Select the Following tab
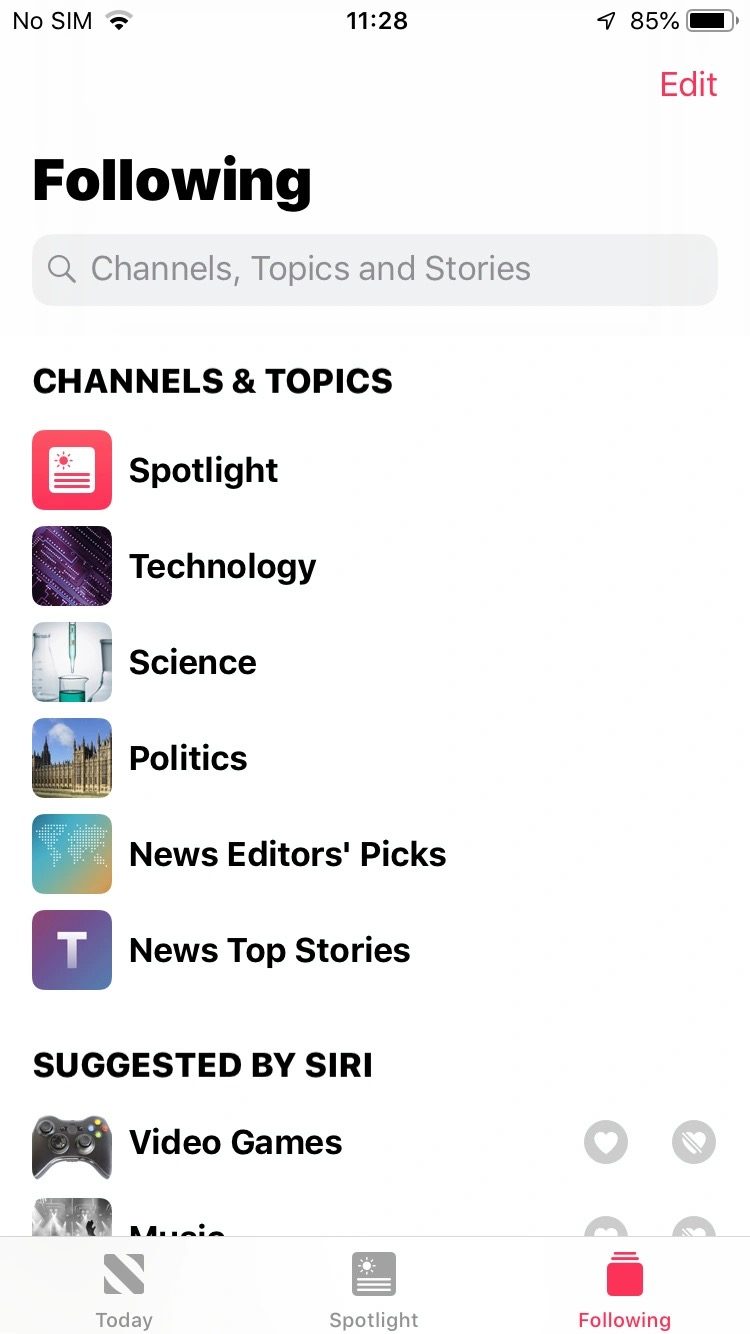Image resolution: width=750 pixels, height=1334 pixels. 624,1289
